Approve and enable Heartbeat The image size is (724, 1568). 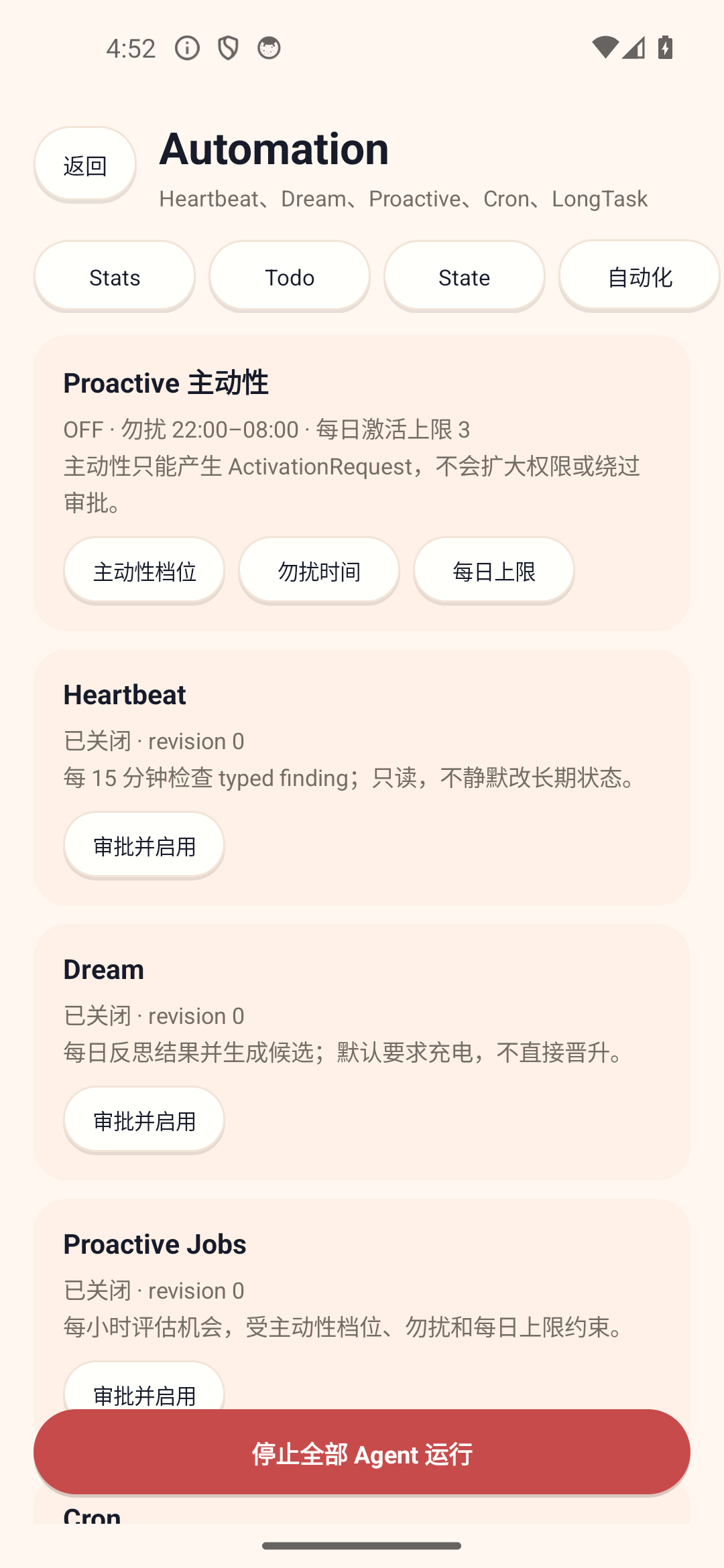(144, 846)
